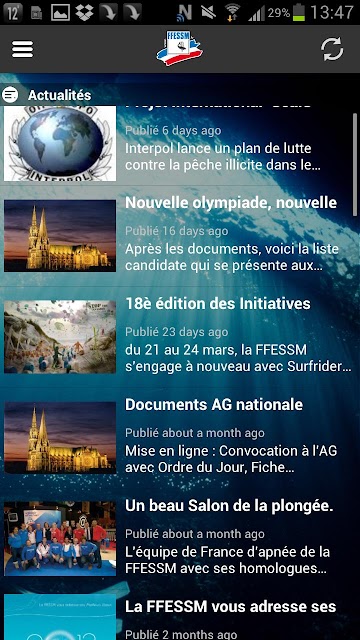Read Un beau Salon de la plongée
The width and height of the screenshot is (360, 640).
(x=178, y=539)
